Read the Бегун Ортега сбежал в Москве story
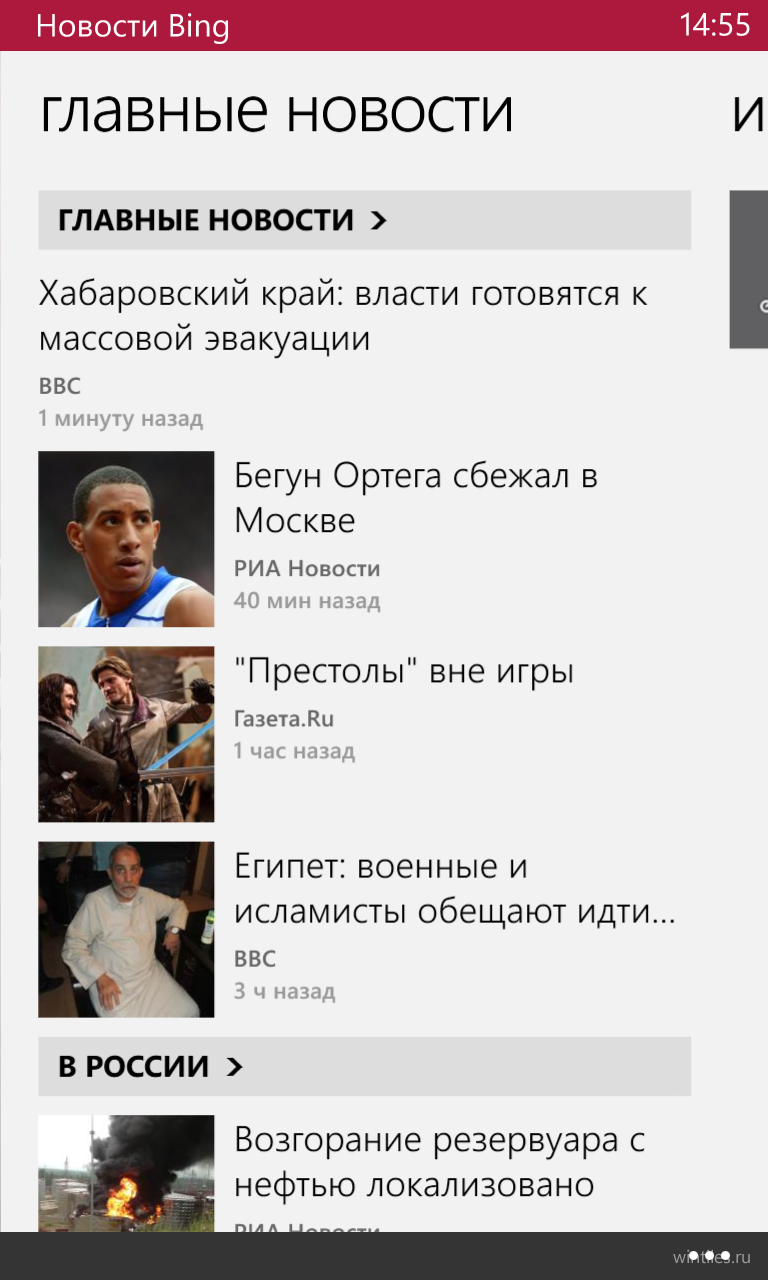Screen dimensions: 768x1280 (364, 539)
